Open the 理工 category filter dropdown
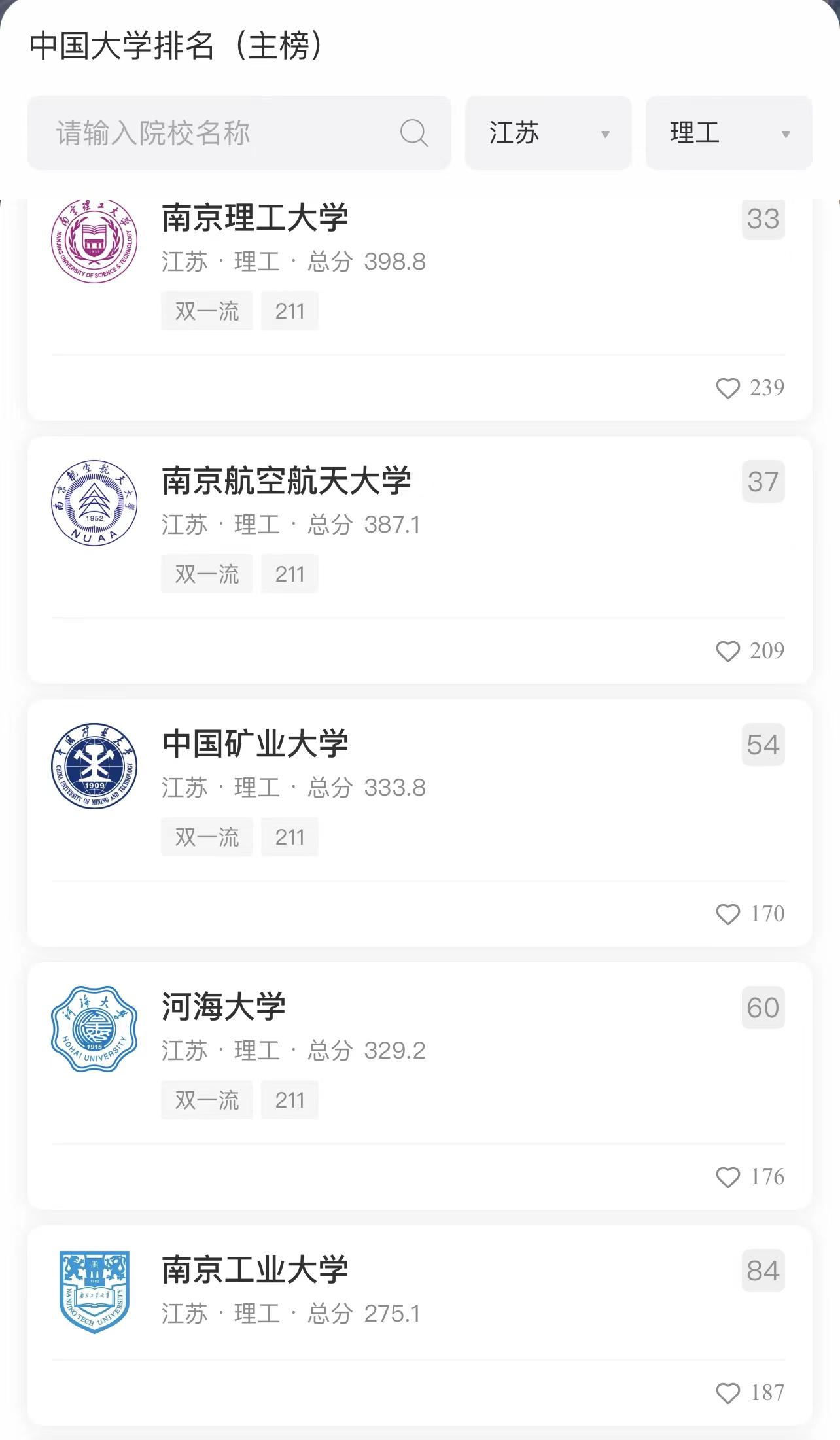The height and width of the screenshot is (1440, 840). click(728, 133)
